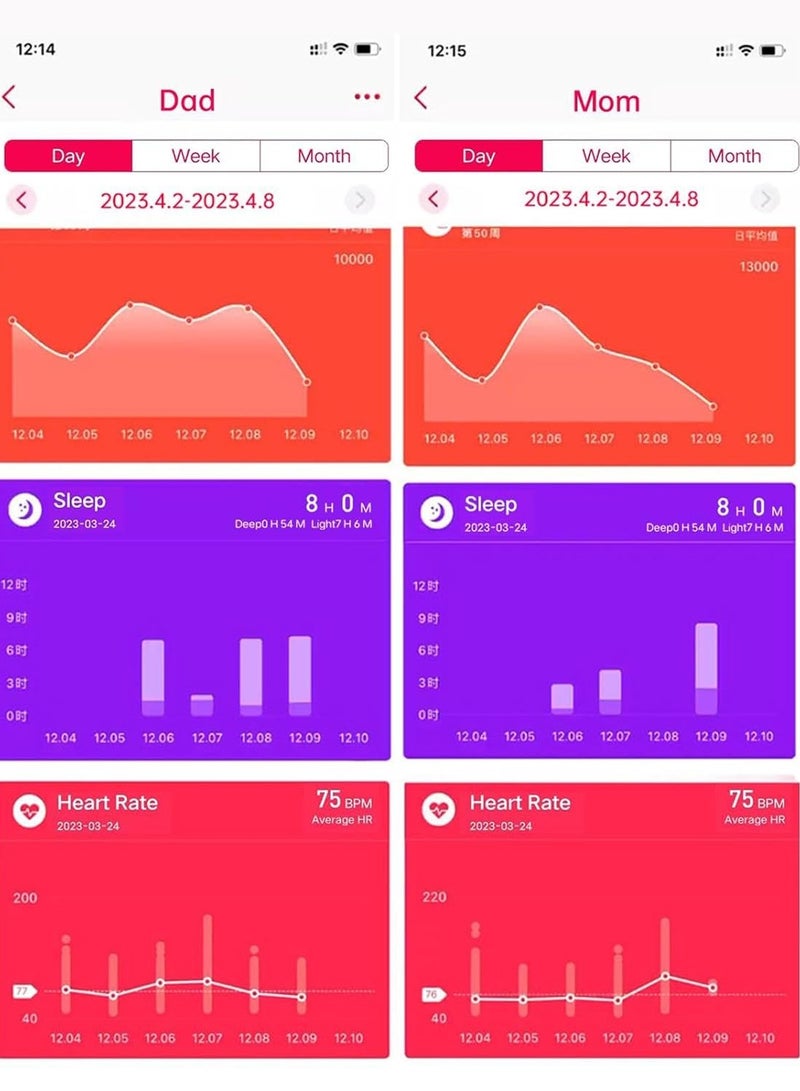Screen dimensions: 800x1091
Task: Click the back arrow above Mom
Action: point(419,97)
